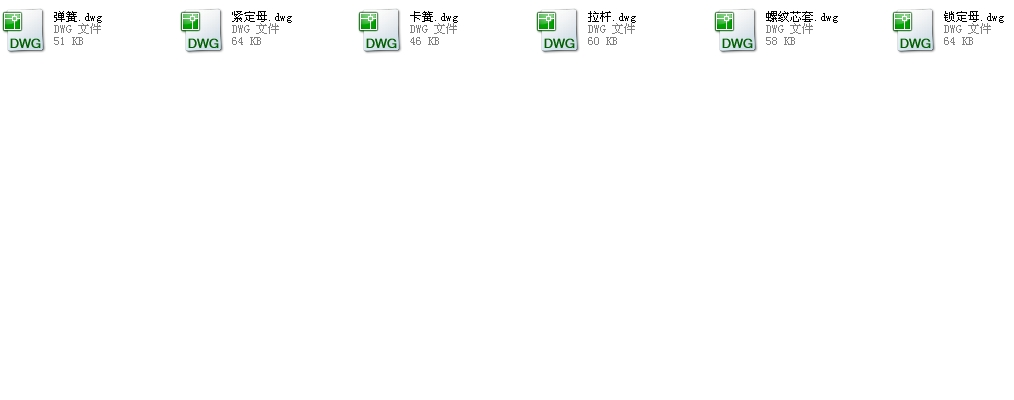Select the 紧定母.dwg file
This screenshot has height=400, width=1014.
pyautogui.click(x=204, y=31)
